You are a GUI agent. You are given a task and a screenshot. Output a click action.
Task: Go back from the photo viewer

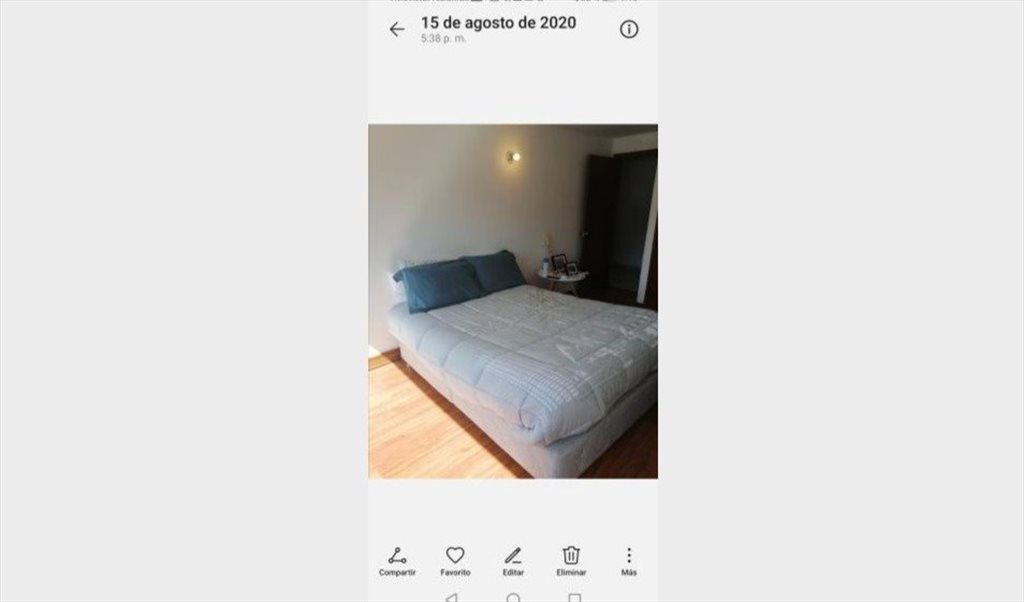(x=397, y=30)
